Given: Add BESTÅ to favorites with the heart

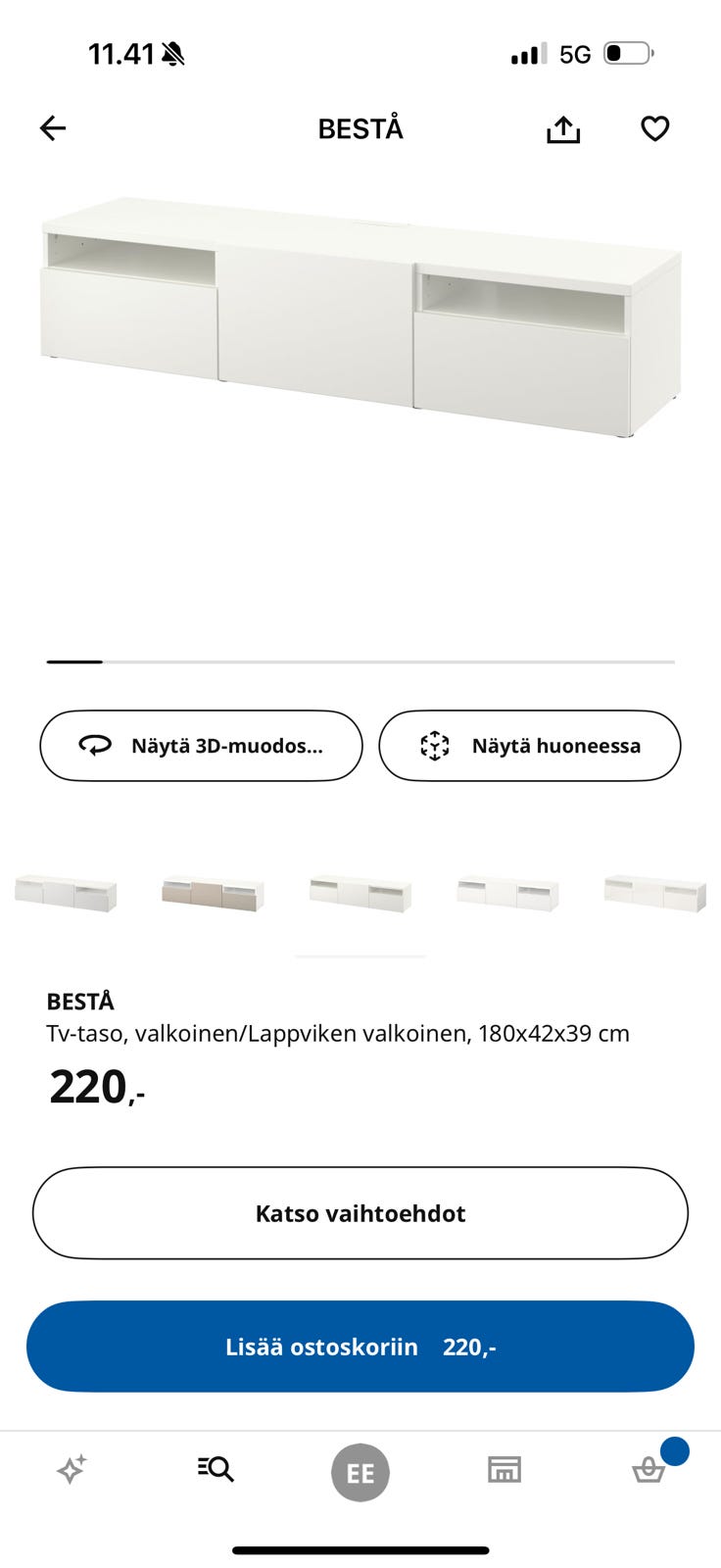Looking at the screenshot, I should (654, 128).
